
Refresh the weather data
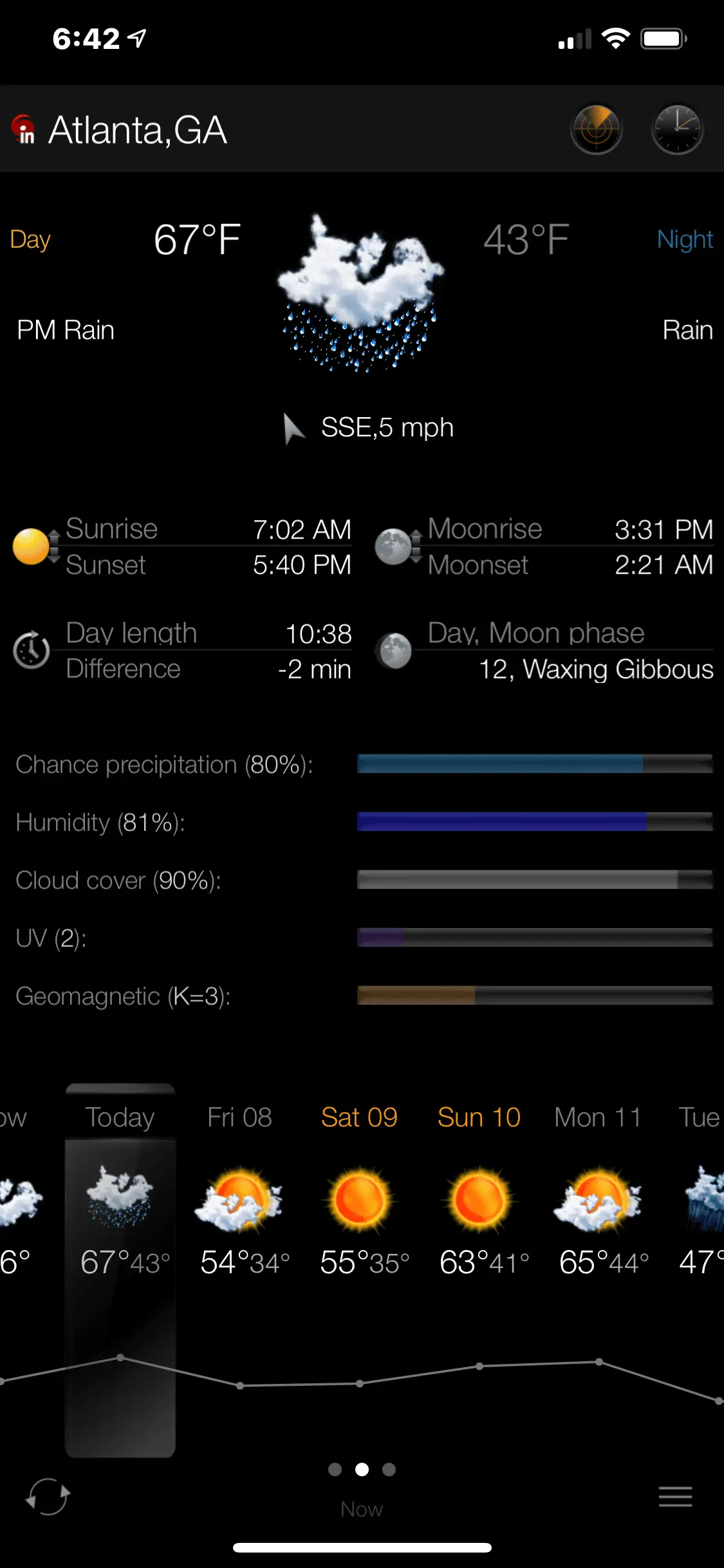[48, 1496]
